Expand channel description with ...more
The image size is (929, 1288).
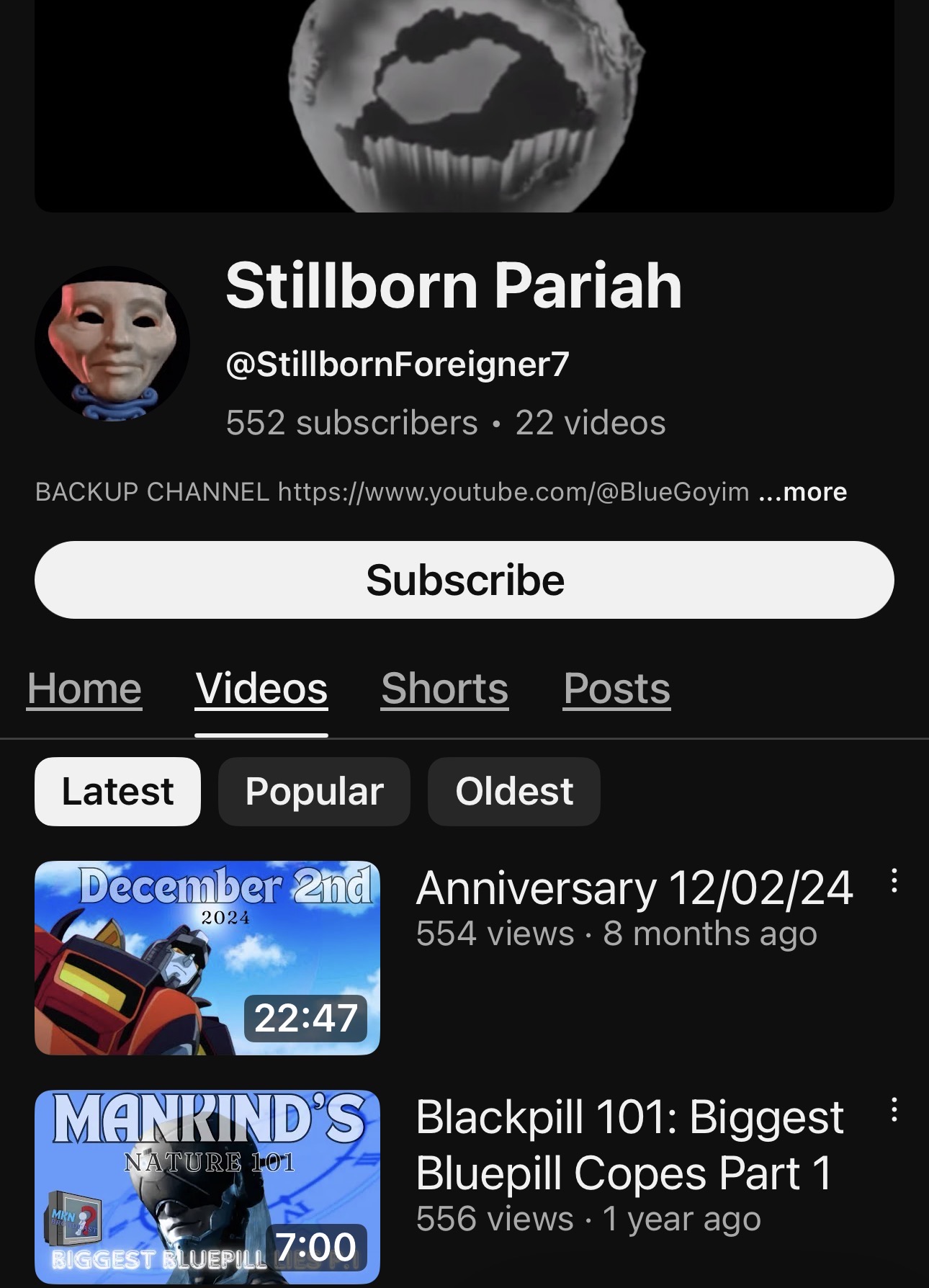coord(802,492)
